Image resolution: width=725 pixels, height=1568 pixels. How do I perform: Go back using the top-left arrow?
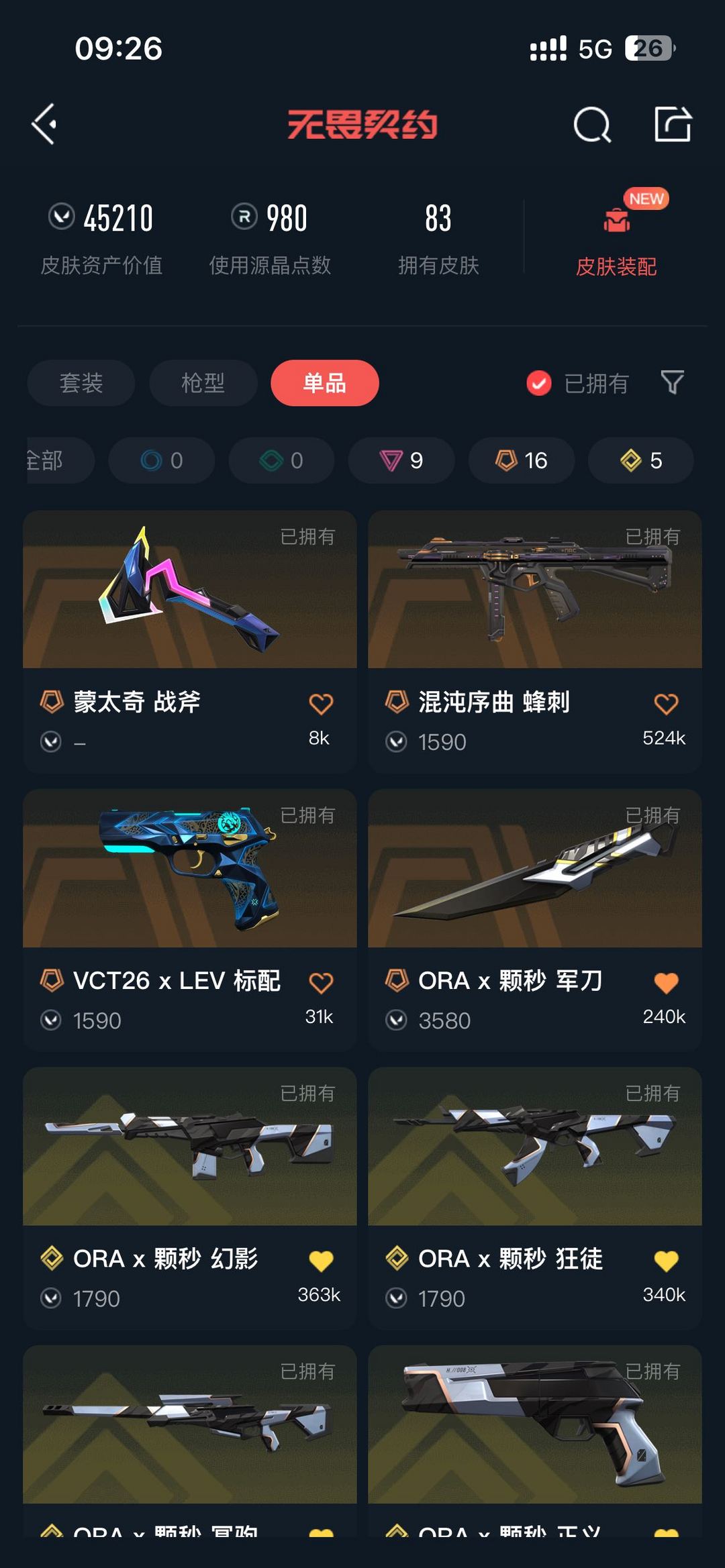(x=44, y=124)
